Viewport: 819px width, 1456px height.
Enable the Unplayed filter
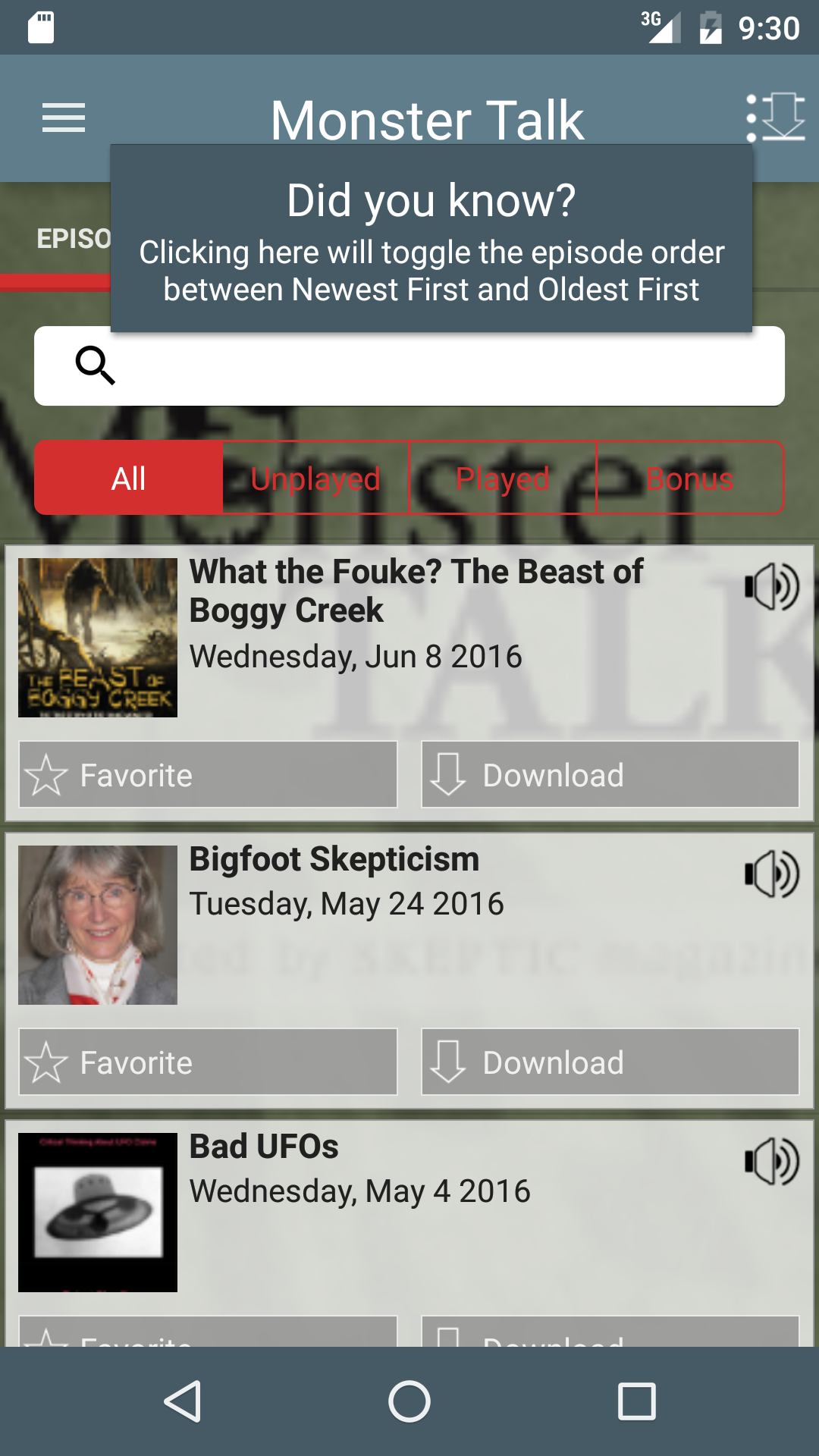(x=315, y=478)
